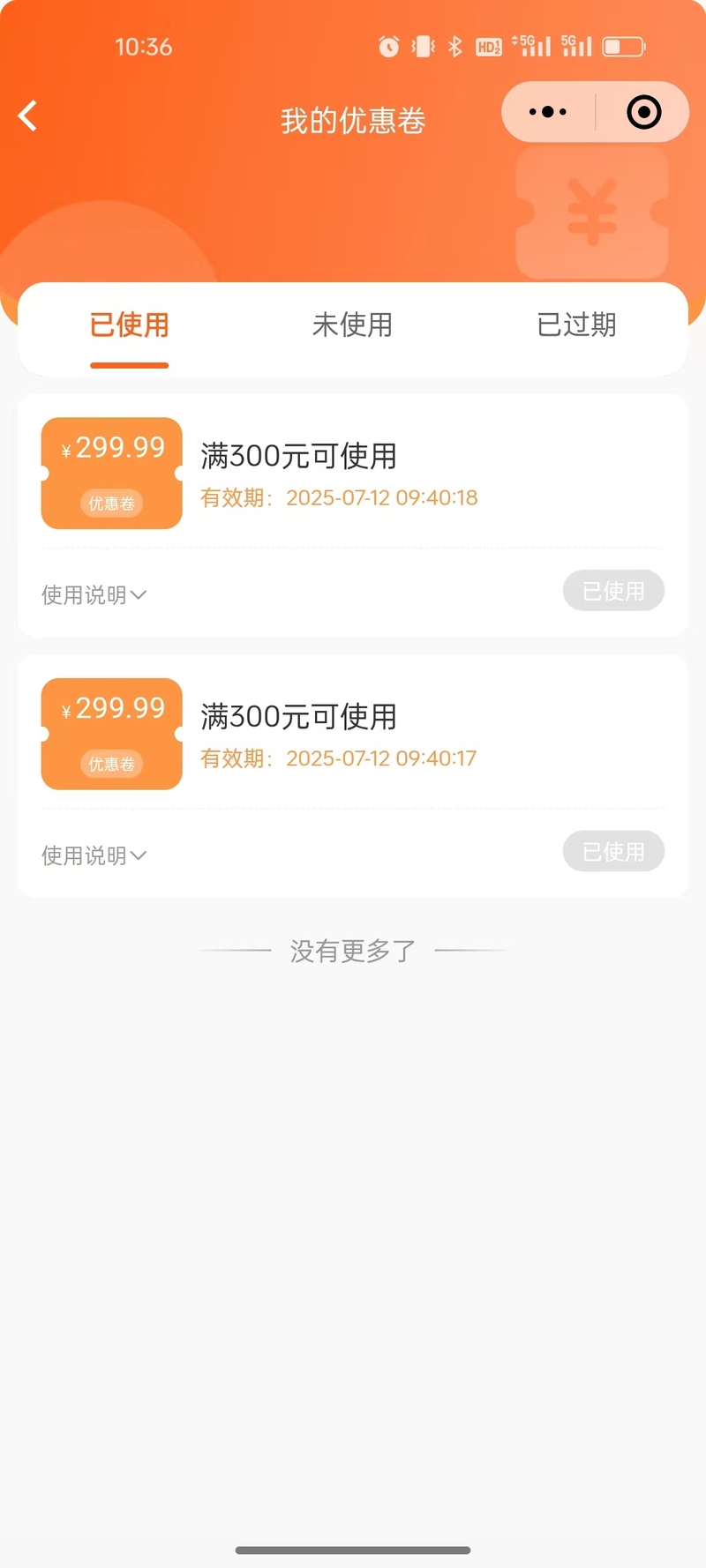Switch to the 已过期 tab
This screenshot has height=1568, width=706.
tap(576, 325)
